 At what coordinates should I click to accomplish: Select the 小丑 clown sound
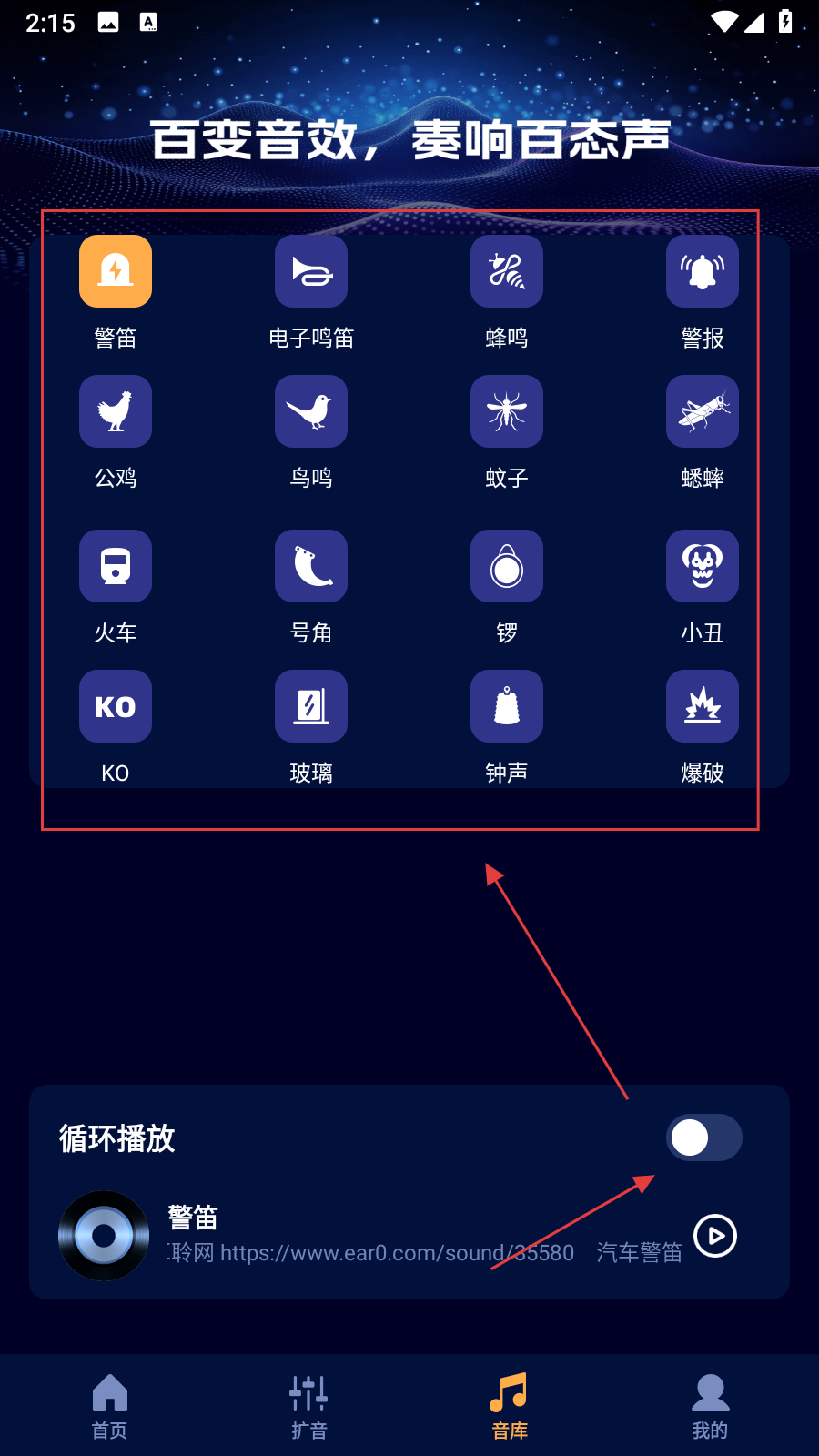pyautogui.click(x=703, y=566)
